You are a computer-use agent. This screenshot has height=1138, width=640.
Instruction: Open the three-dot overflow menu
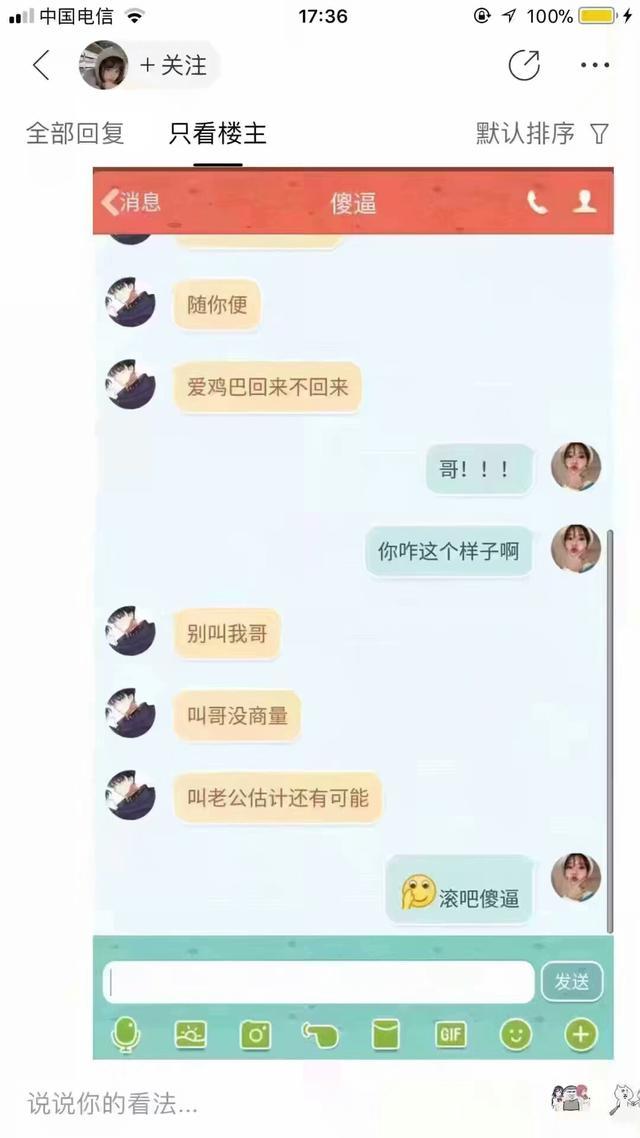(594, 66)
